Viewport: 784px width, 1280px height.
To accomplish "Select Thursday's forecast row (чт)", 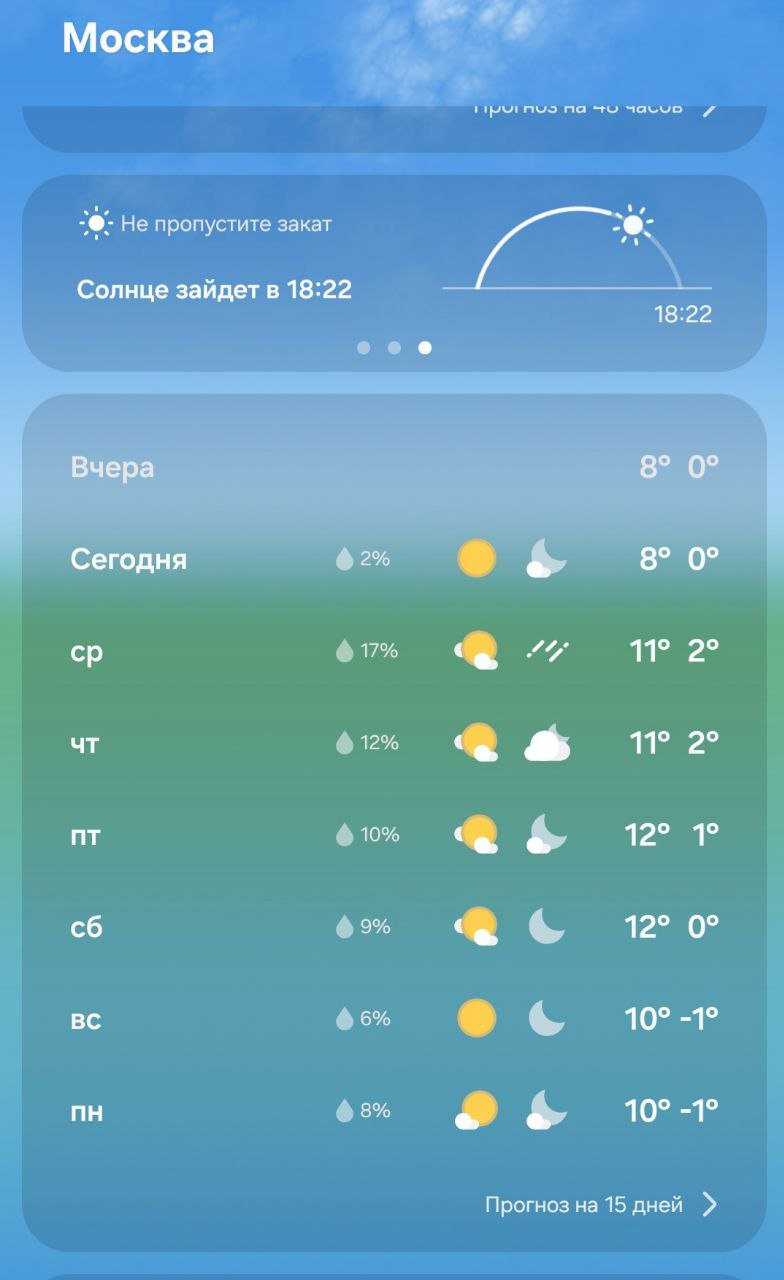I will tap(394, 743).
